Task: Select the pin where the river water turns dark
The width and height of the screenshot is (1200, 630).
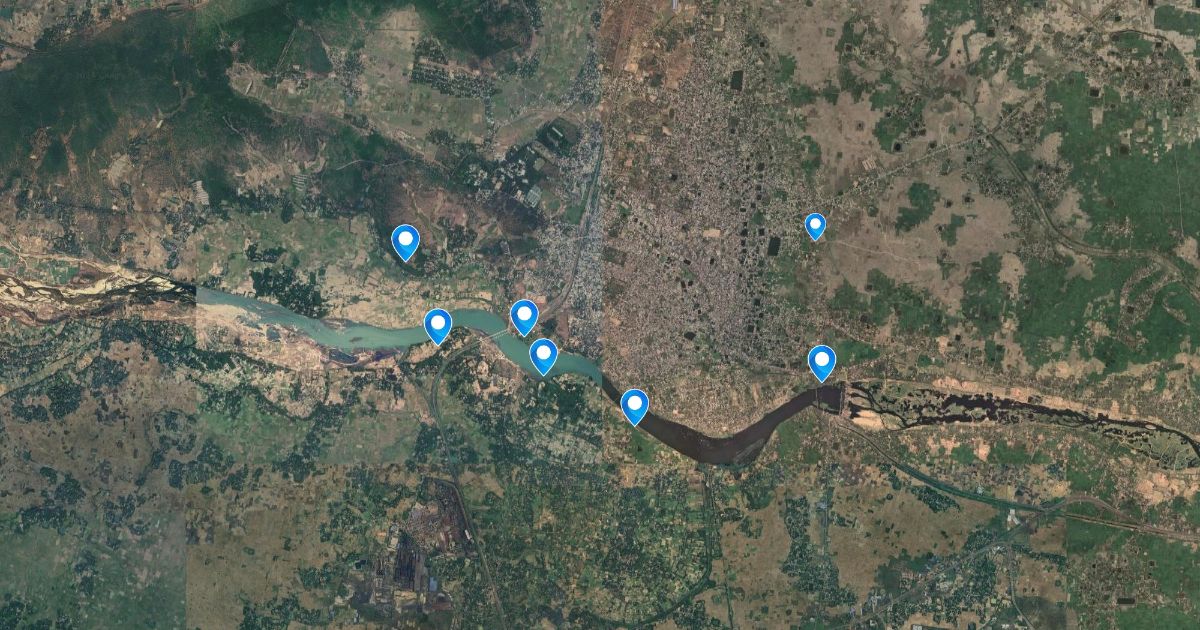Action: [x=635, y=405]
